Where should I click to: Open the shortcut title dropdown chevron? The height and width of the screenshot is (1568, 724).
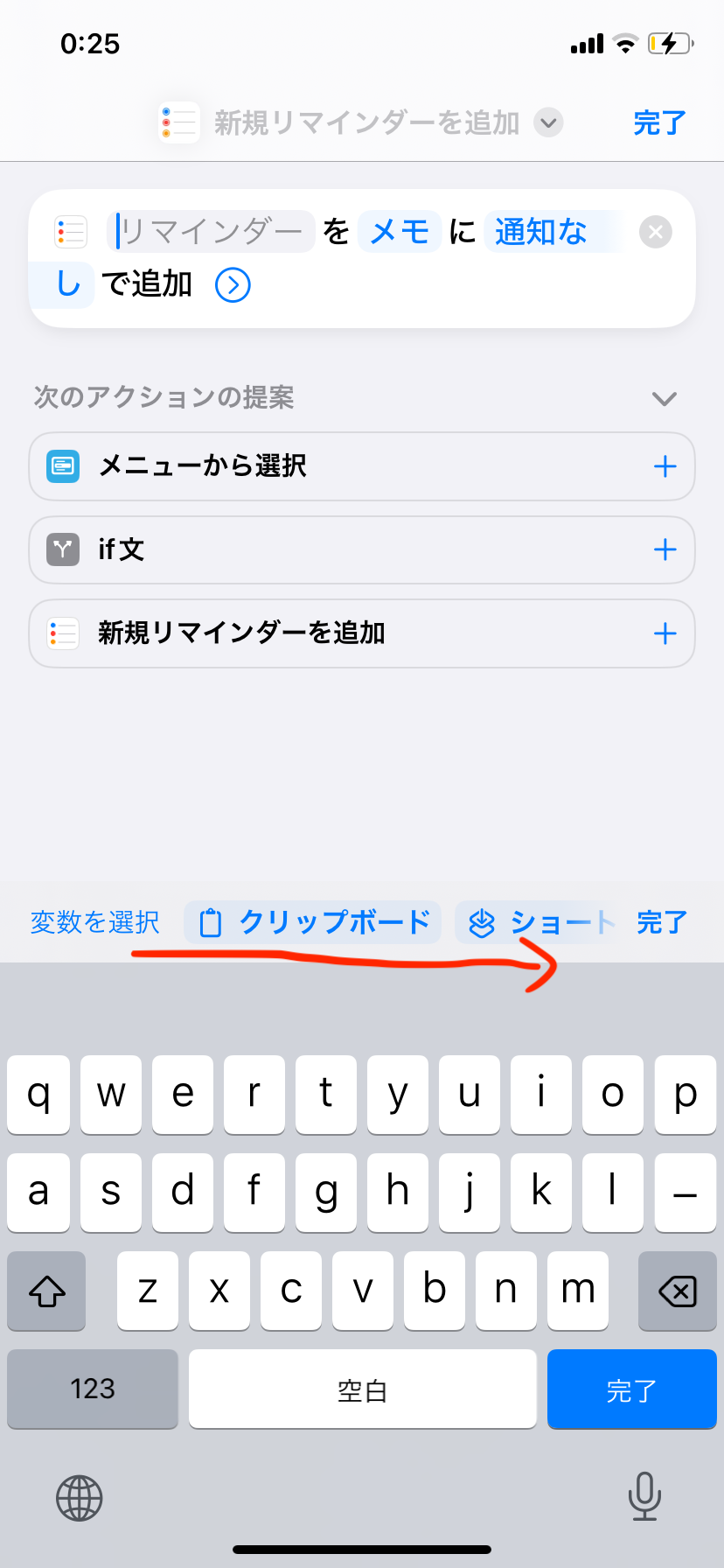click(x=548, y=122)
